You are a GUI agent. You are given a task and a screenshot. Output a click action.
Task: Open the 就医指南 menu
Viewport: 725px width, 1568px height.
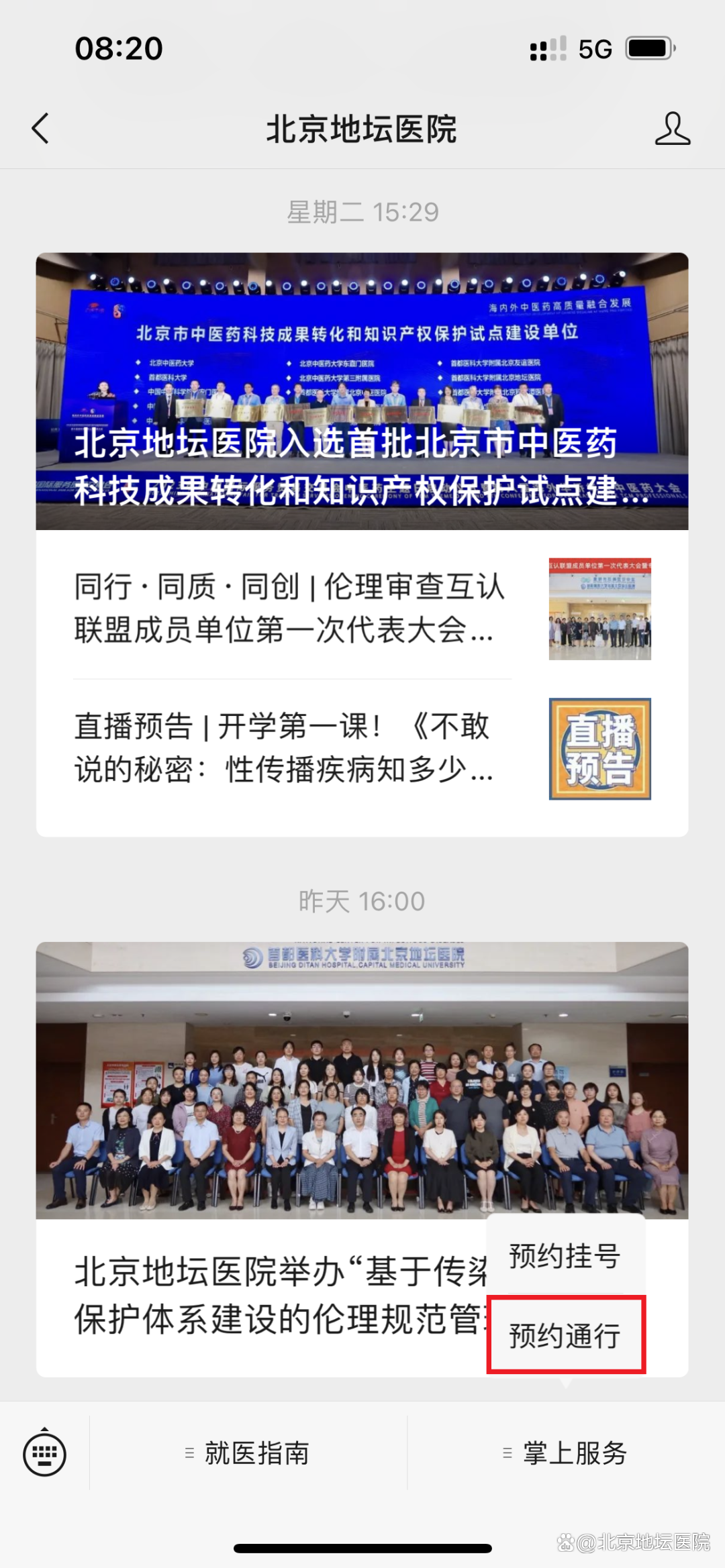coord(248,1453)
